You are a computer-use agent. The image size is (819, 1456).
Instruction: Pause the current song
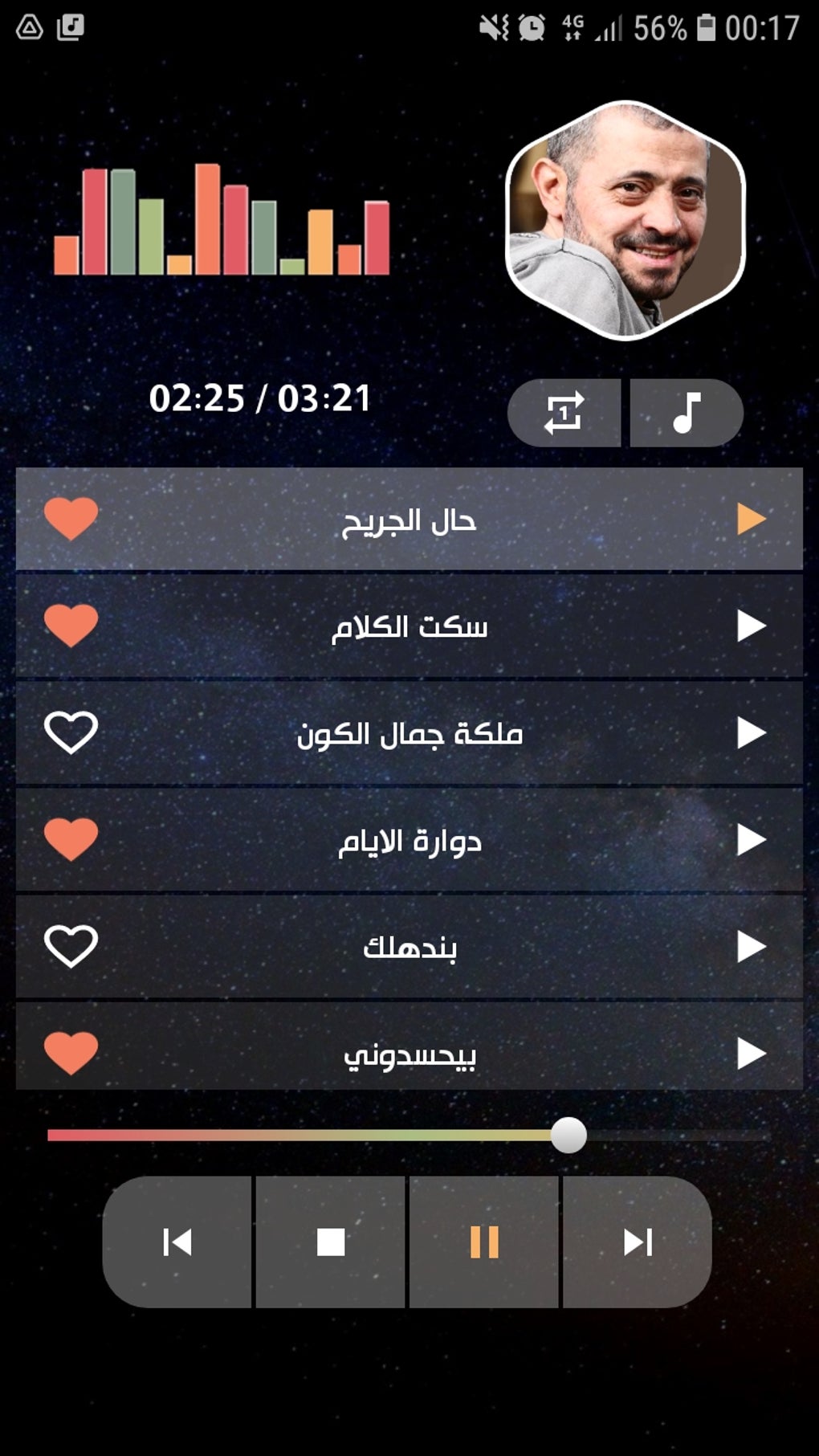tap(484, 1242)
